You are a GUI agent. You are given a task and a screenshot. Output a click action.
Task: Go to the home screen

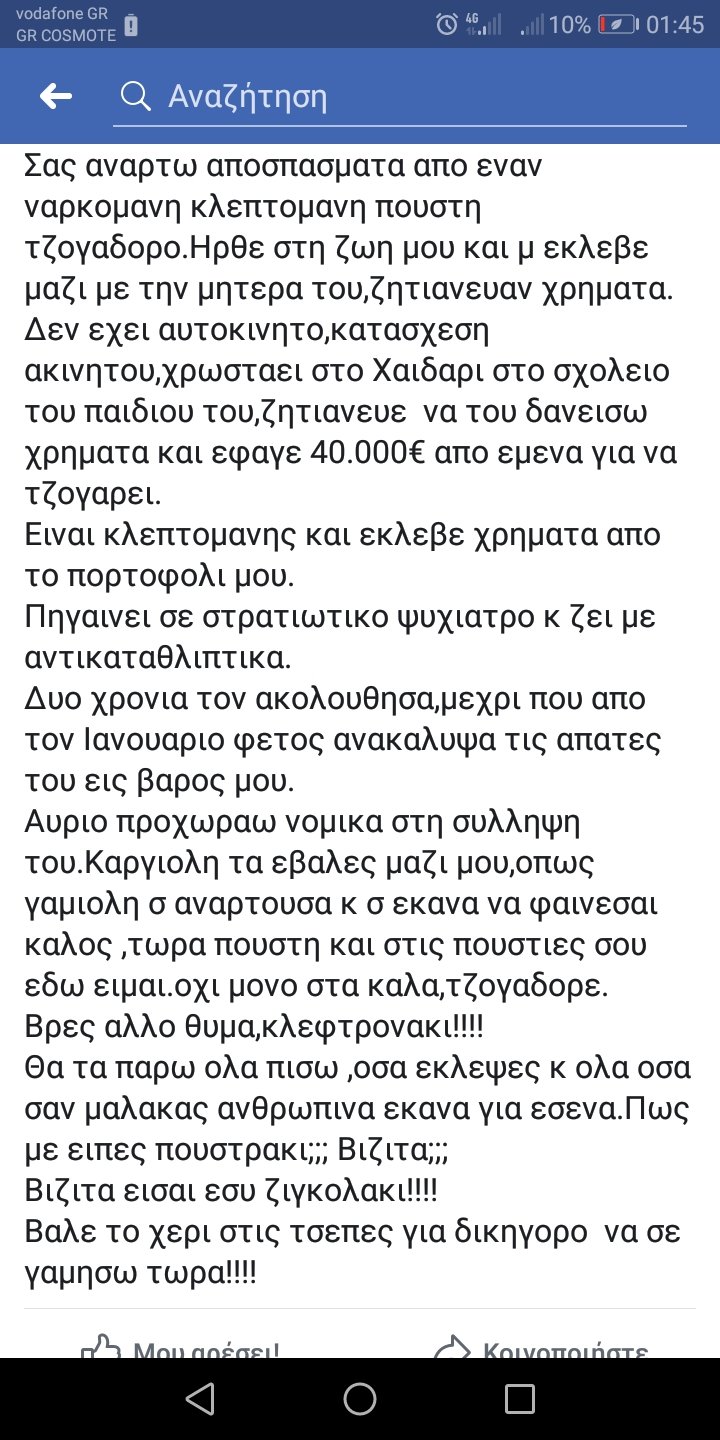click(360, 1399)
